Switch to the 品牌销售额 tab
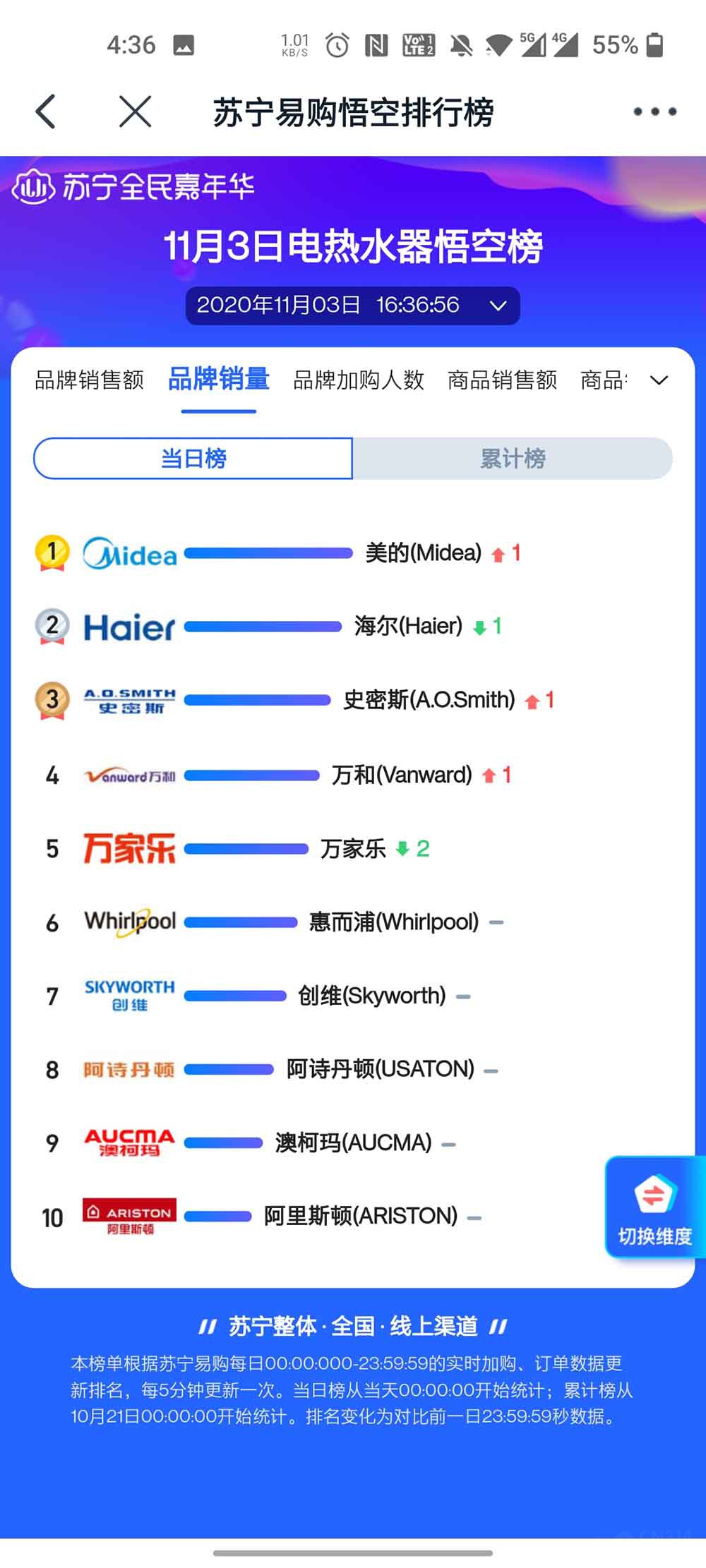Viewport: 706px width, 1568px height. (89, 380)
